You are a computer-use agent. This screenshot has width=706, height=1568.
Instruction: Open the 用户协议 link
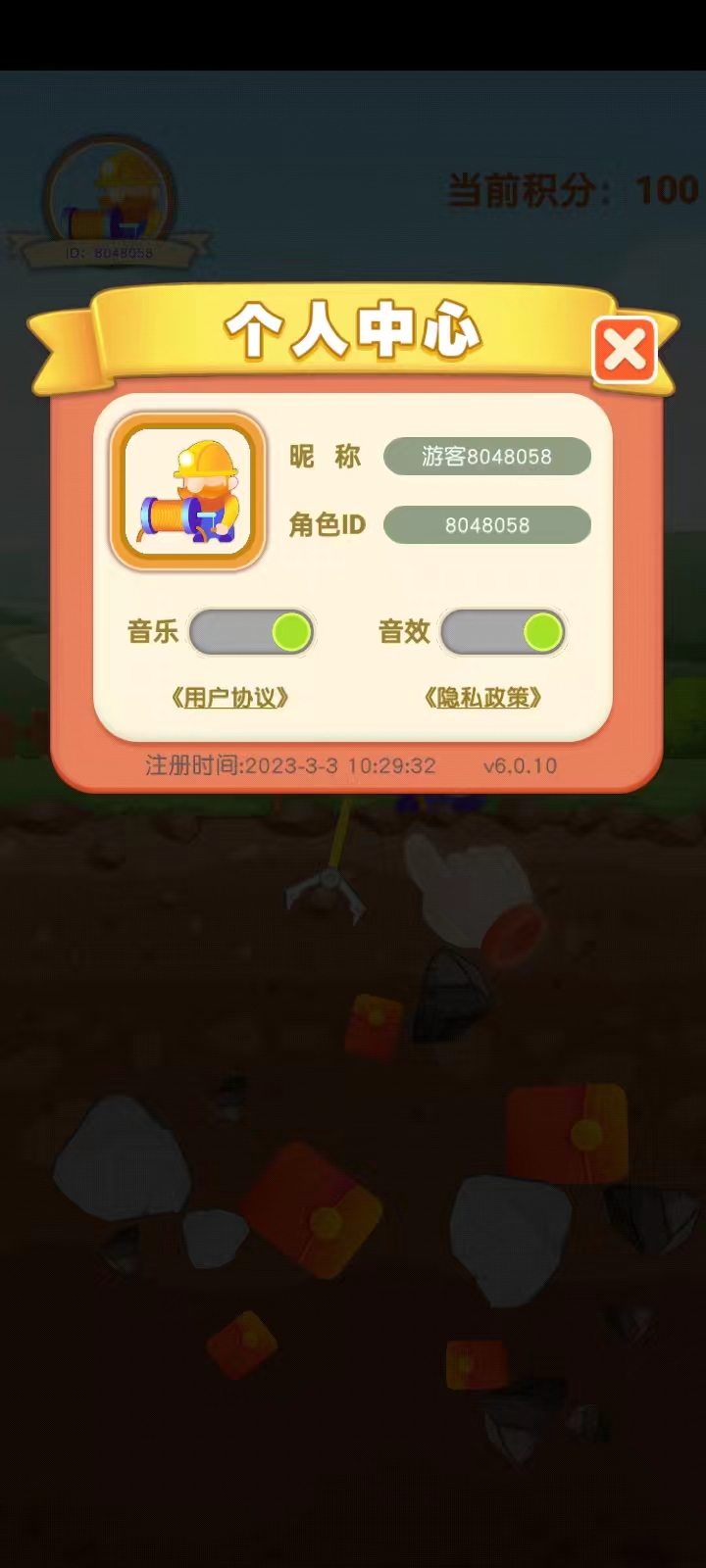pyautogui.click(x=229, y=698)
